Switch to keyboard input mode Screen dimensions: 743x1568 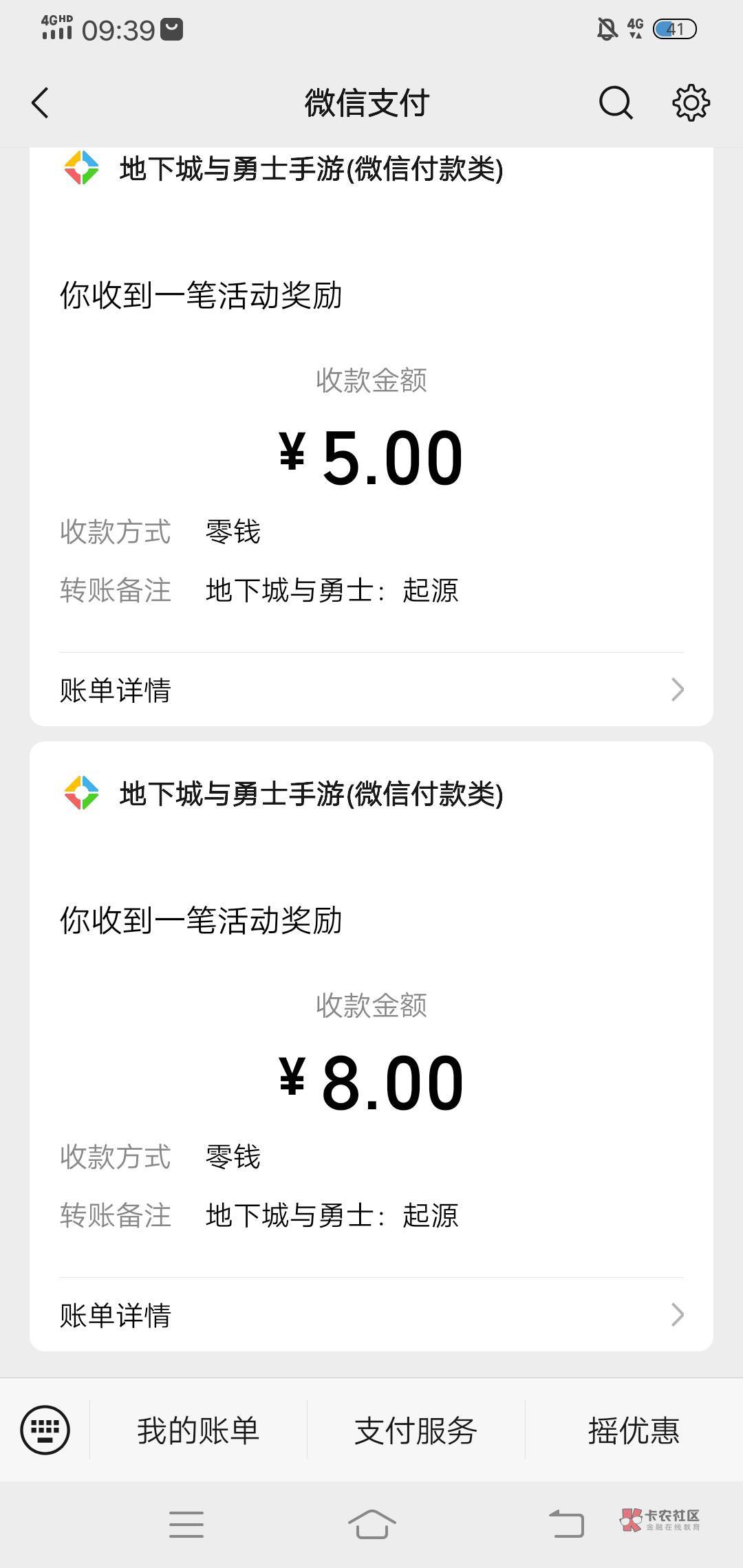pos(45,1430)
